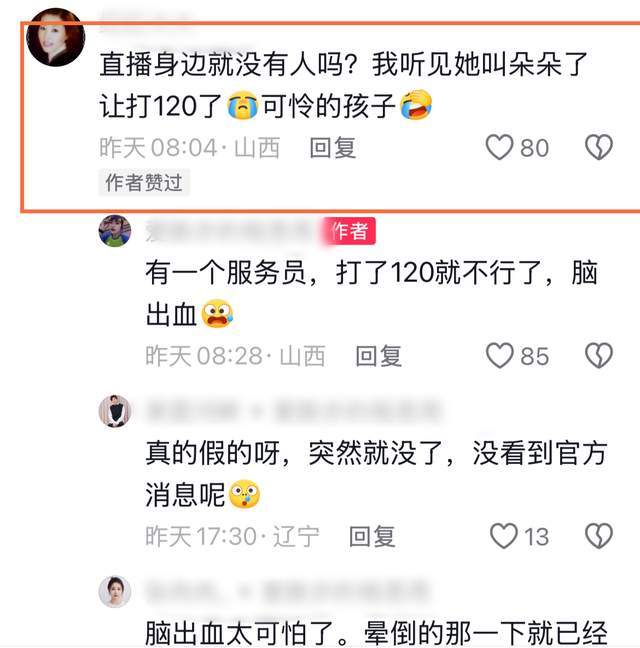Reply to the 17:30 辽宁 comment
Viewport: 640px width, 648px height.
pos(372,536)
